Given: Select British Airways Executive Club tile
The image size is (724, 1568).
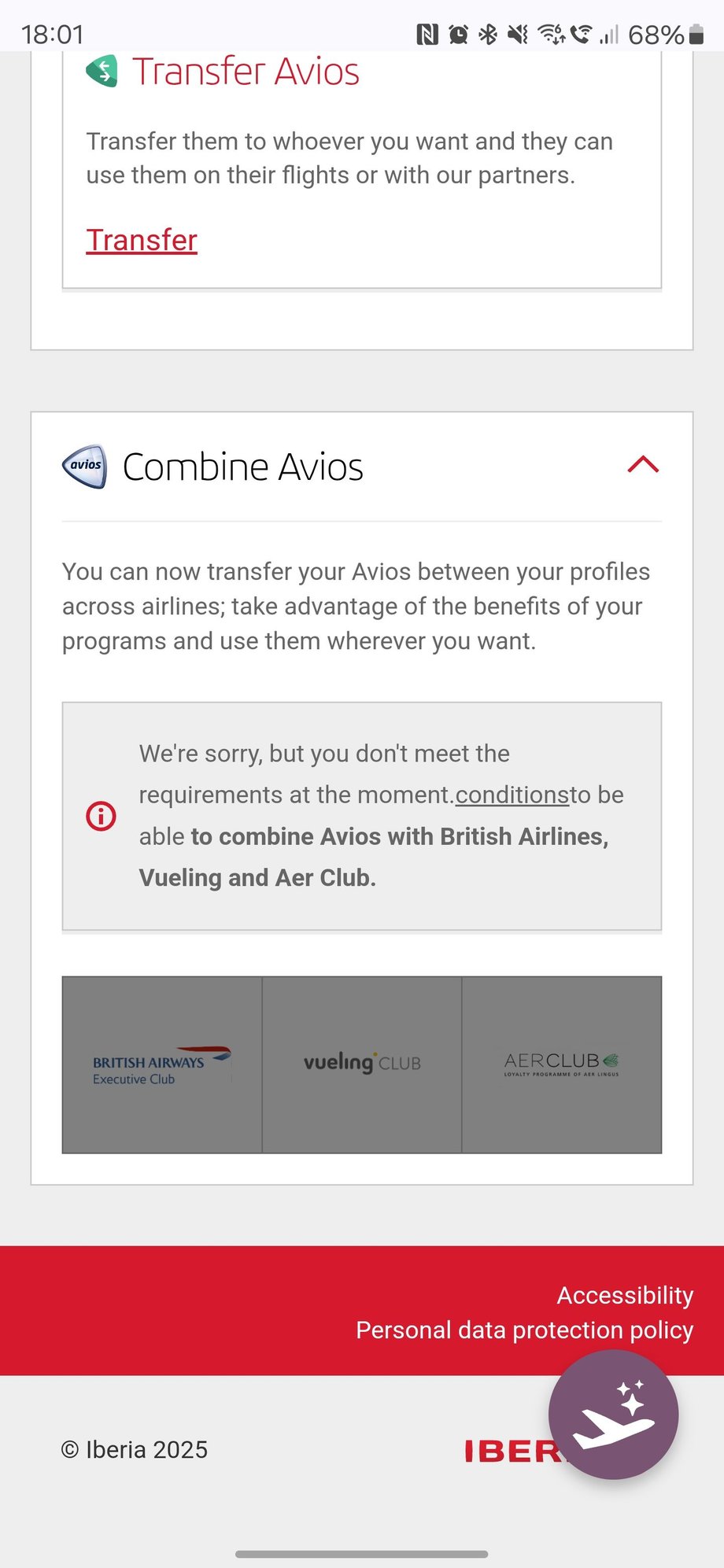Looking at the screenshot, I should click(x=162, y=1065).
